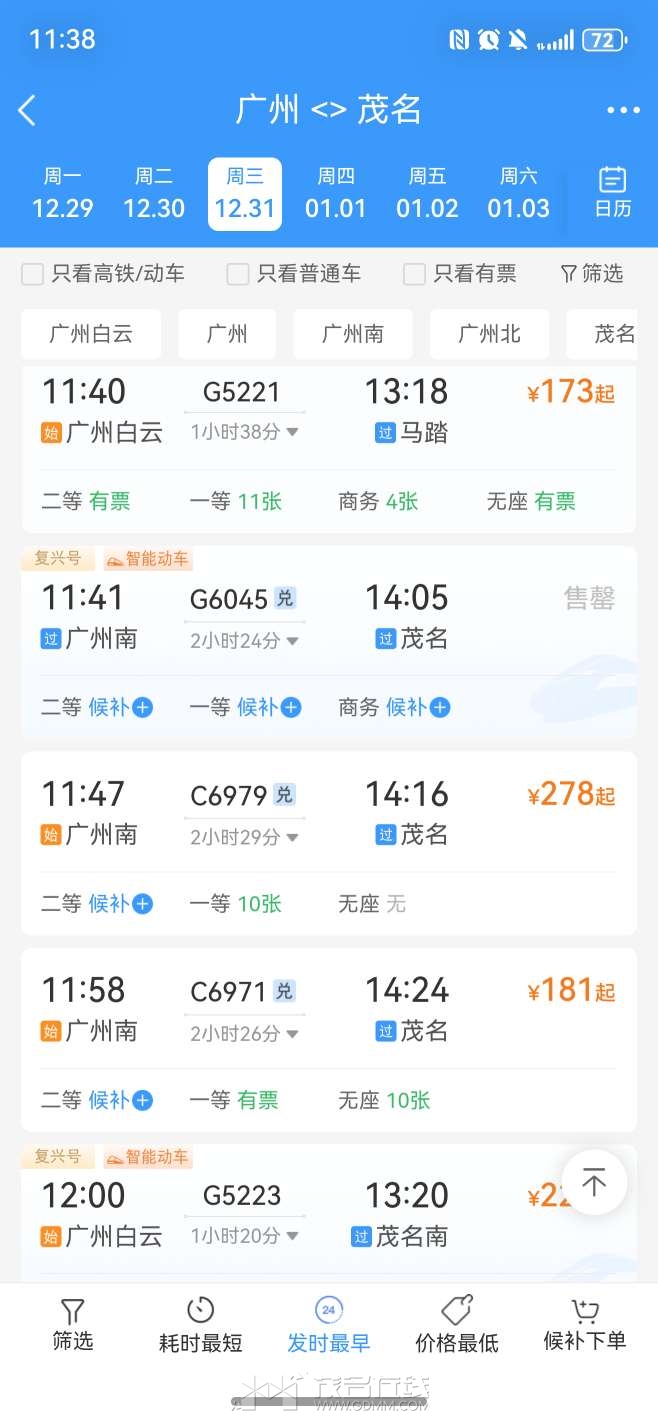The height and width of the screenshot is (1416, 658).
Task: Open 候补下单 waitlist ordering
Action: [x=585, y=1324]
